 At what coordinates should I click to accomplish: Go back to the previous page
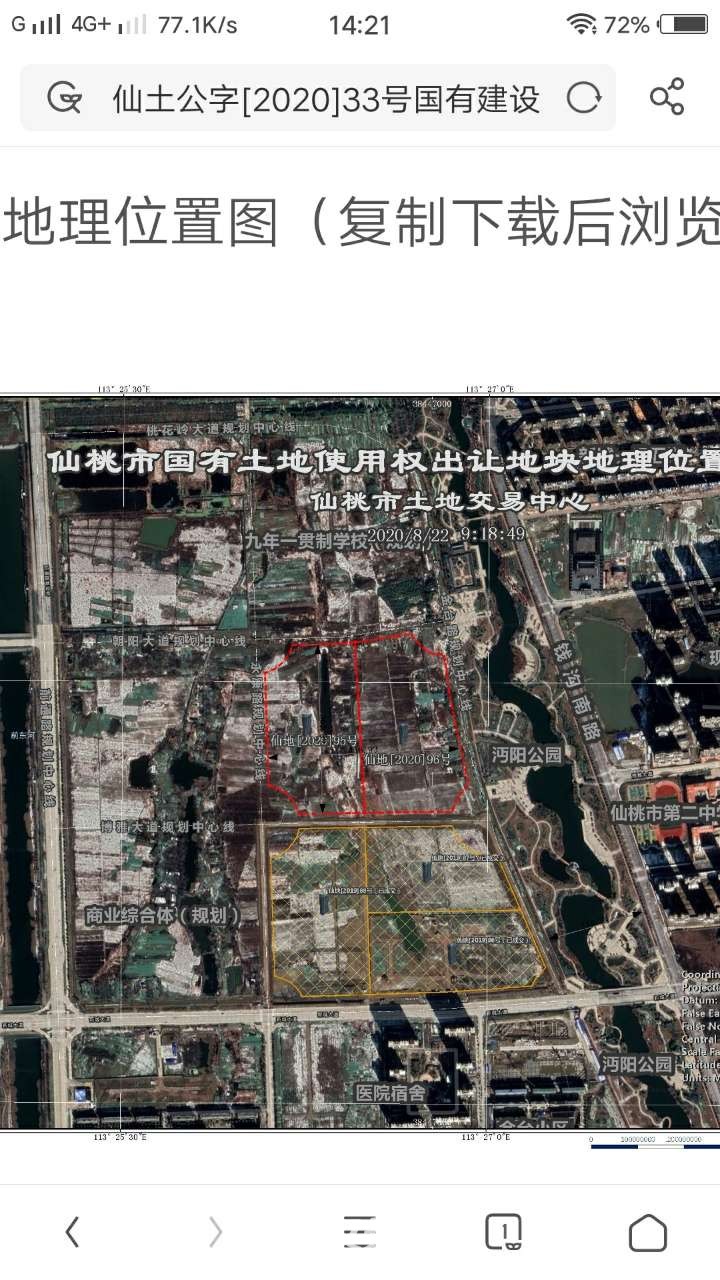pos(72,1231)
